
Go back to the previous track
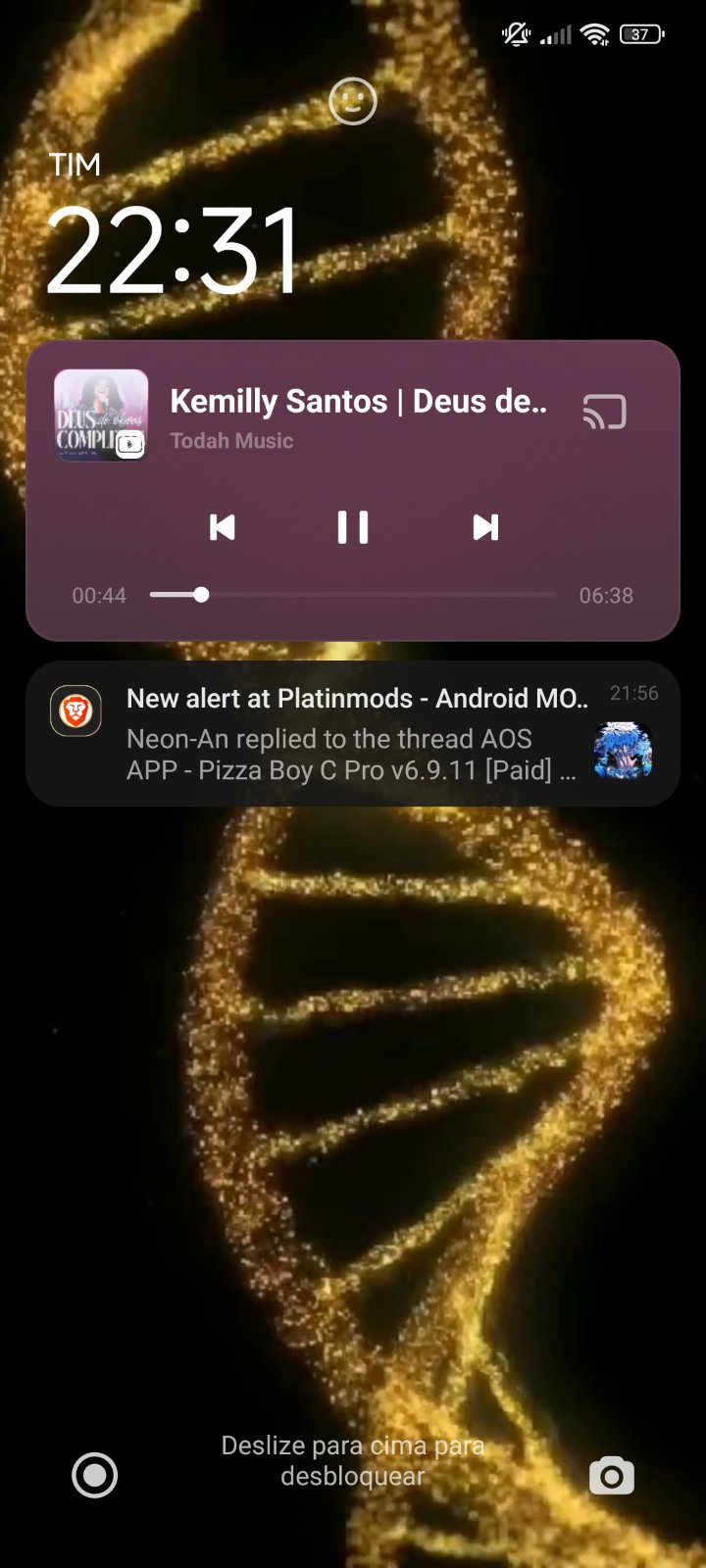[223, 527]
